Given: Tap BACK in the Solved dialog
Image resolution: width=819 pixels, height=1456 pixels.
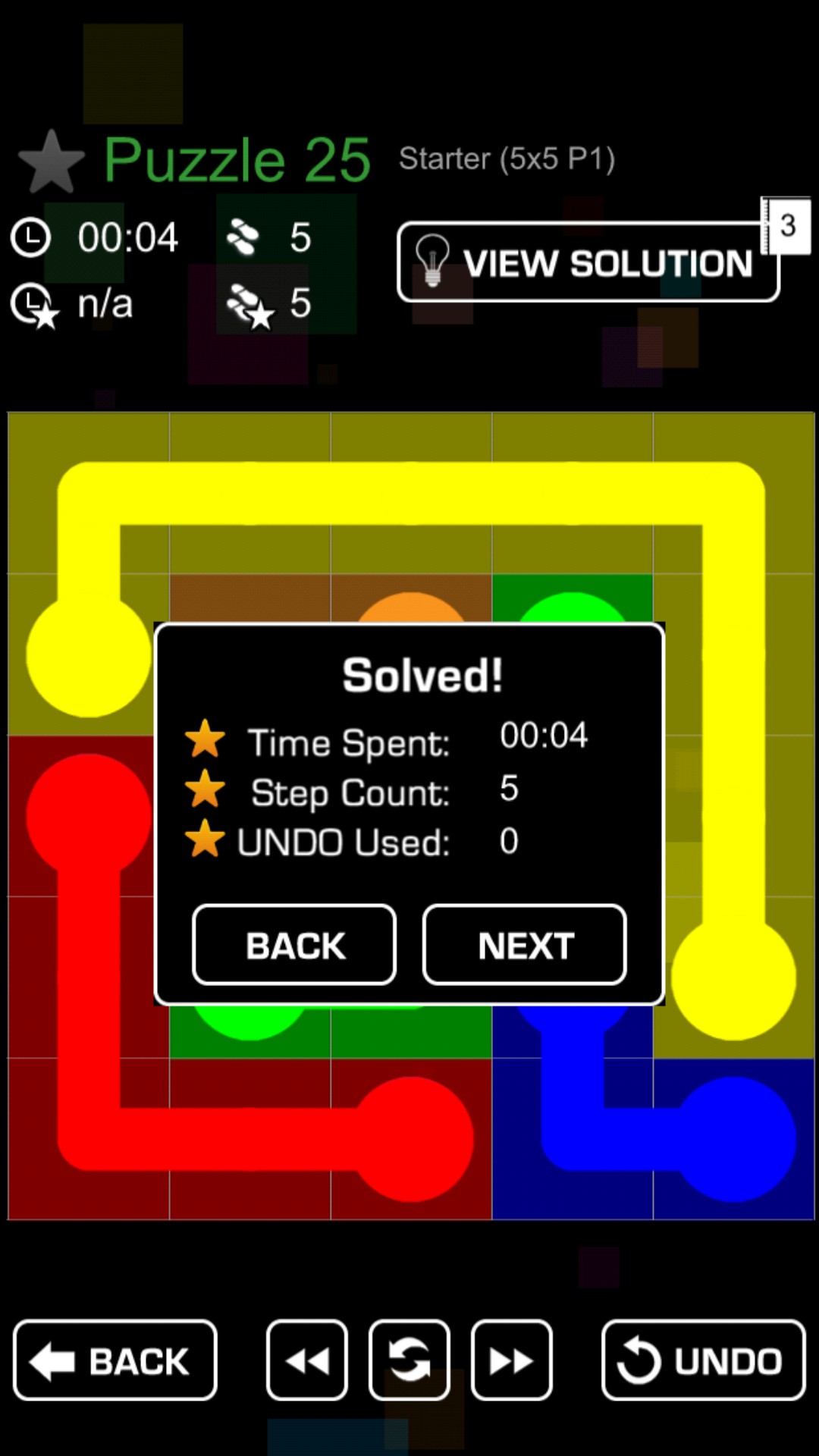Looking at the screenshot, I should click(x=294, y=945).
